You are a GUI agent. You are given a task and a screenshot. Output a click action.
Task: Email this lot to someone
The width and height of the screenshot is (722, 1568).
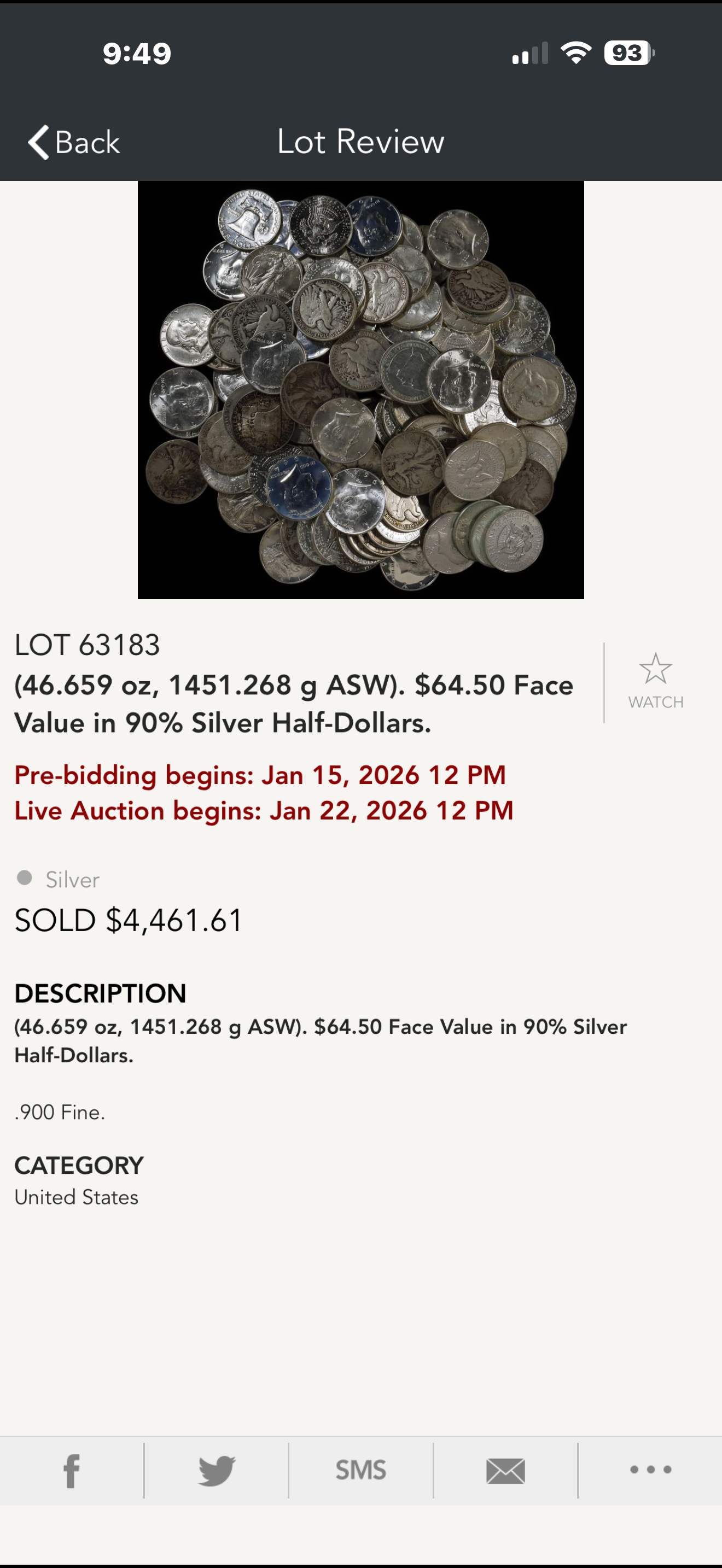[505, 1470]
